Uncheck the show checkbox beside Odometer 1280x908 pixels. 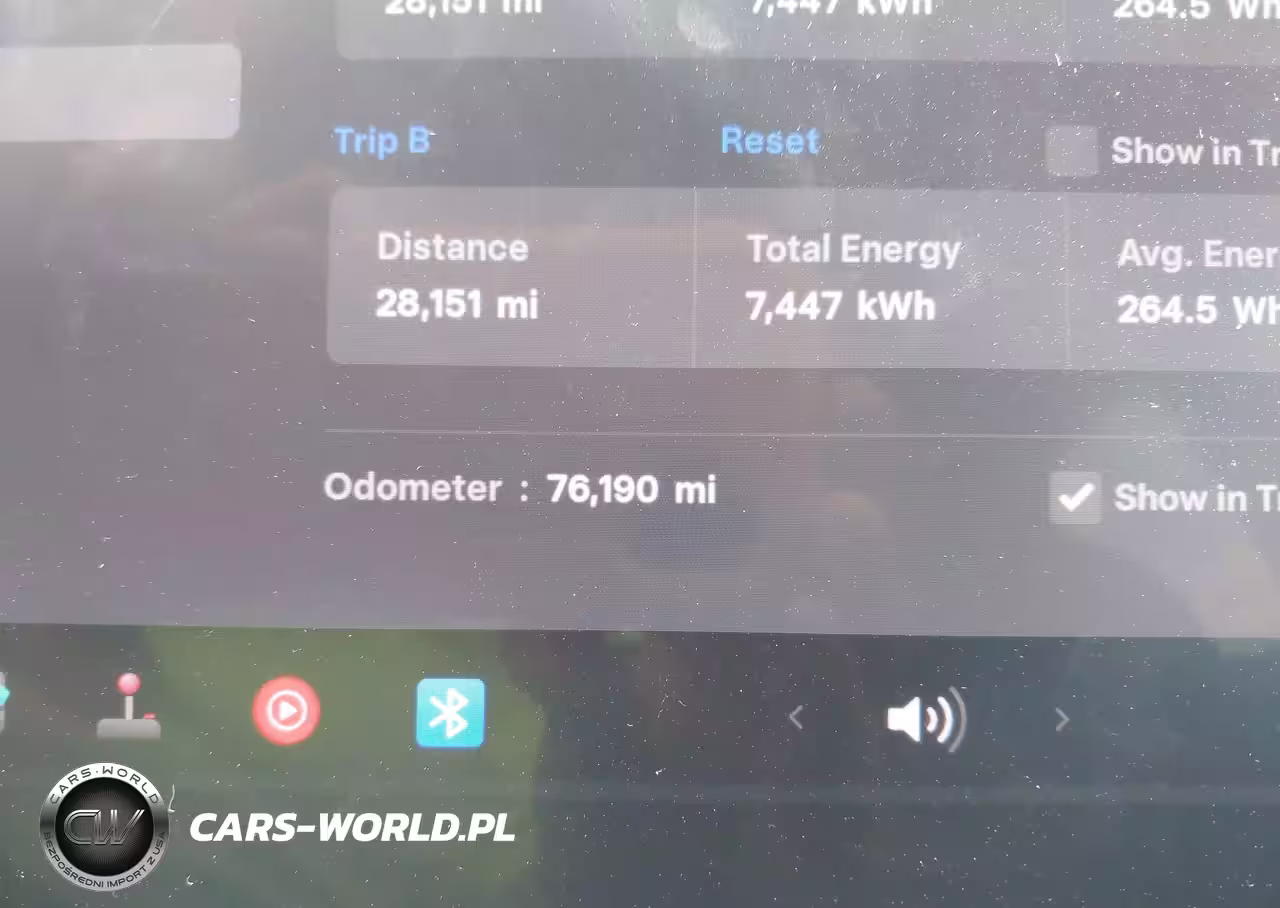tap(1075, 498)
